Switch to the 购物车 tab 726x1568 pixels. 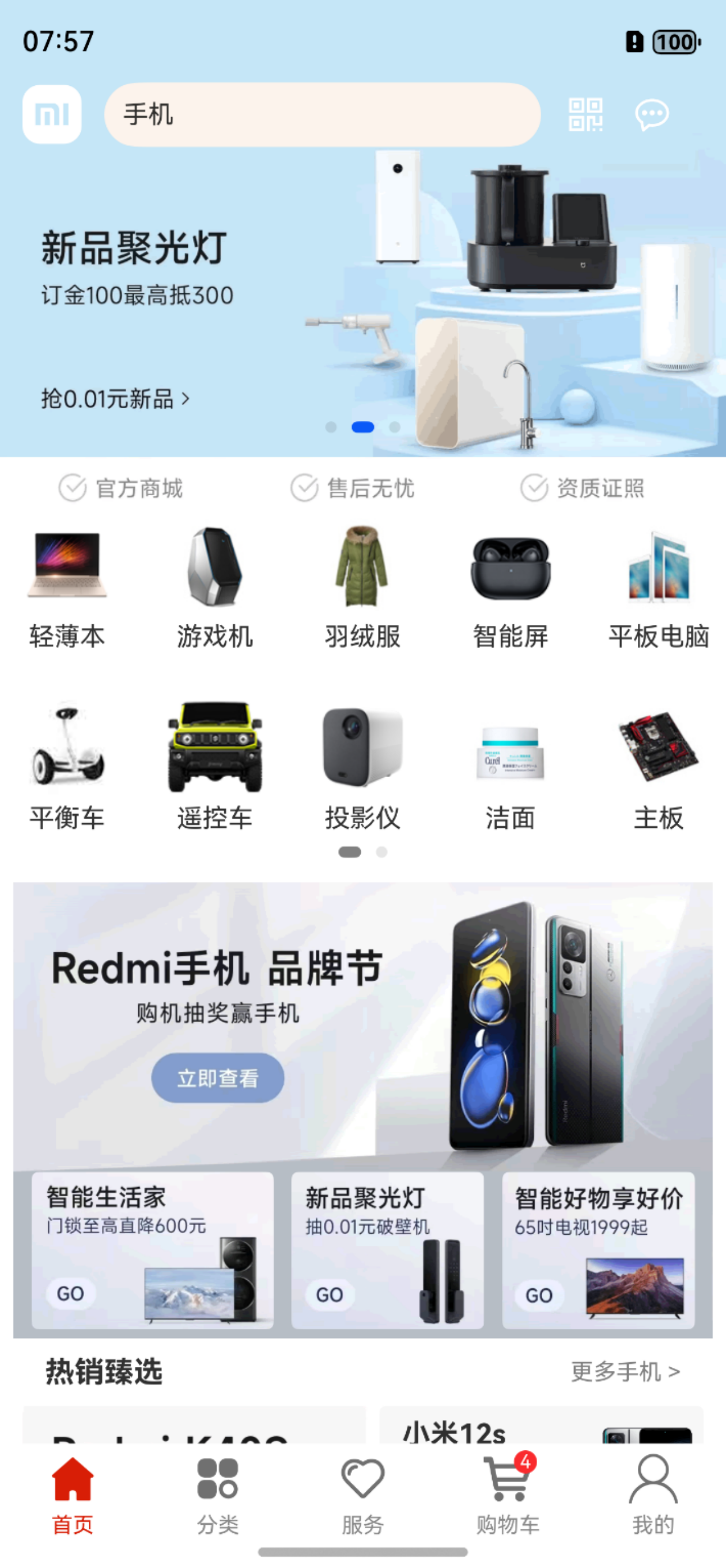click(x=508, y=1491)
